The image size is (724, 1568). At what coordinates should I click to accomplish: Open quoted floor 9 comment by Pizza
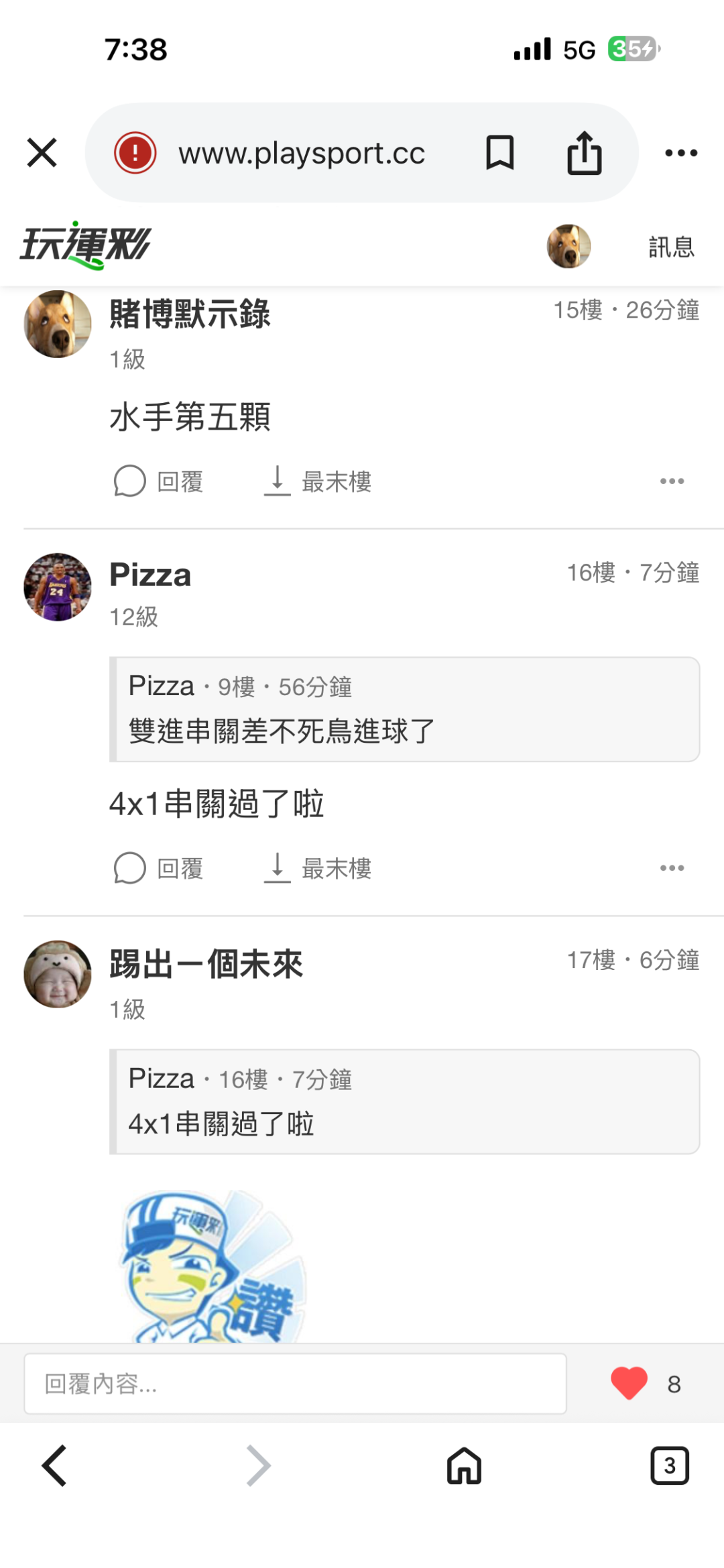[x=404, y=709]
